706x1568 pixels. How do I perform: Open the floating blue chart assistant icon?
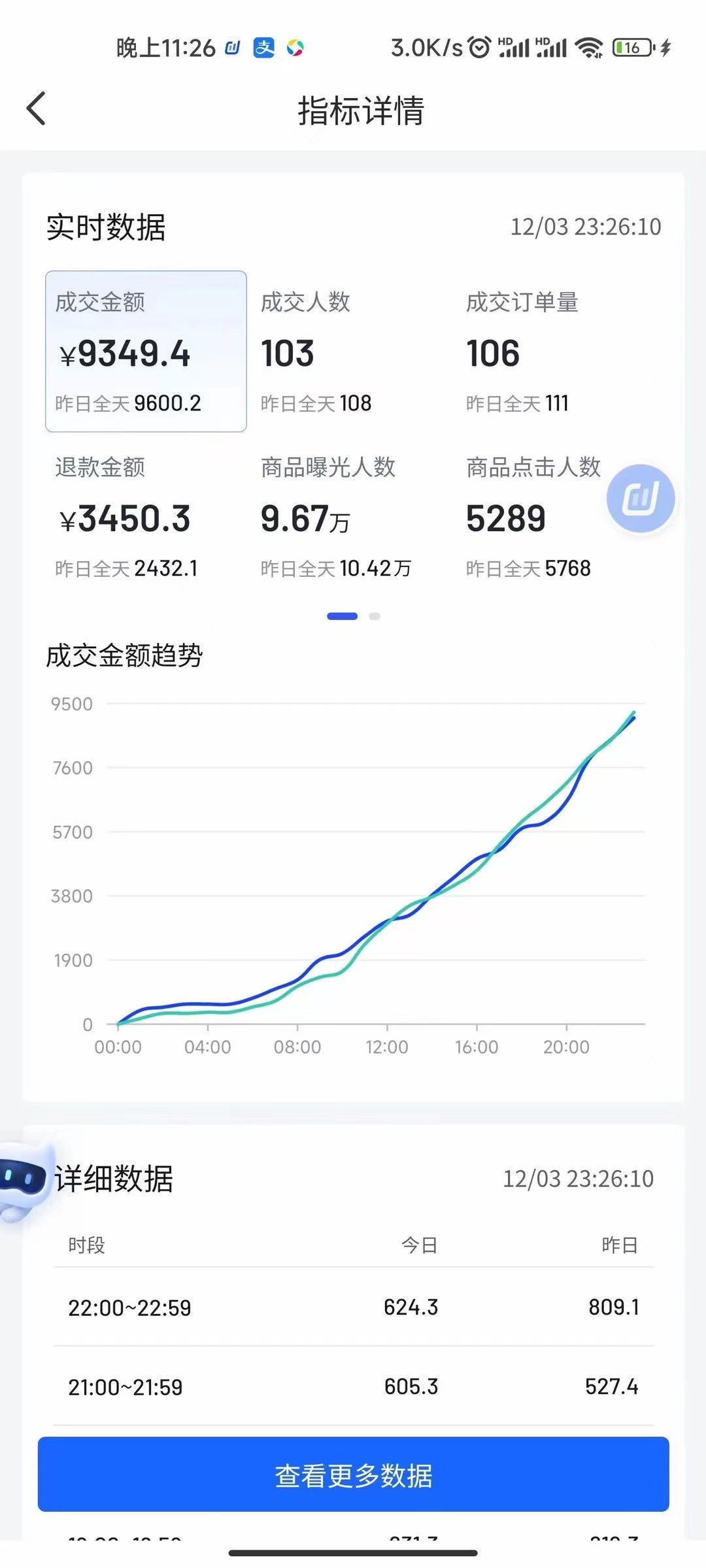[x=641, y=498]
